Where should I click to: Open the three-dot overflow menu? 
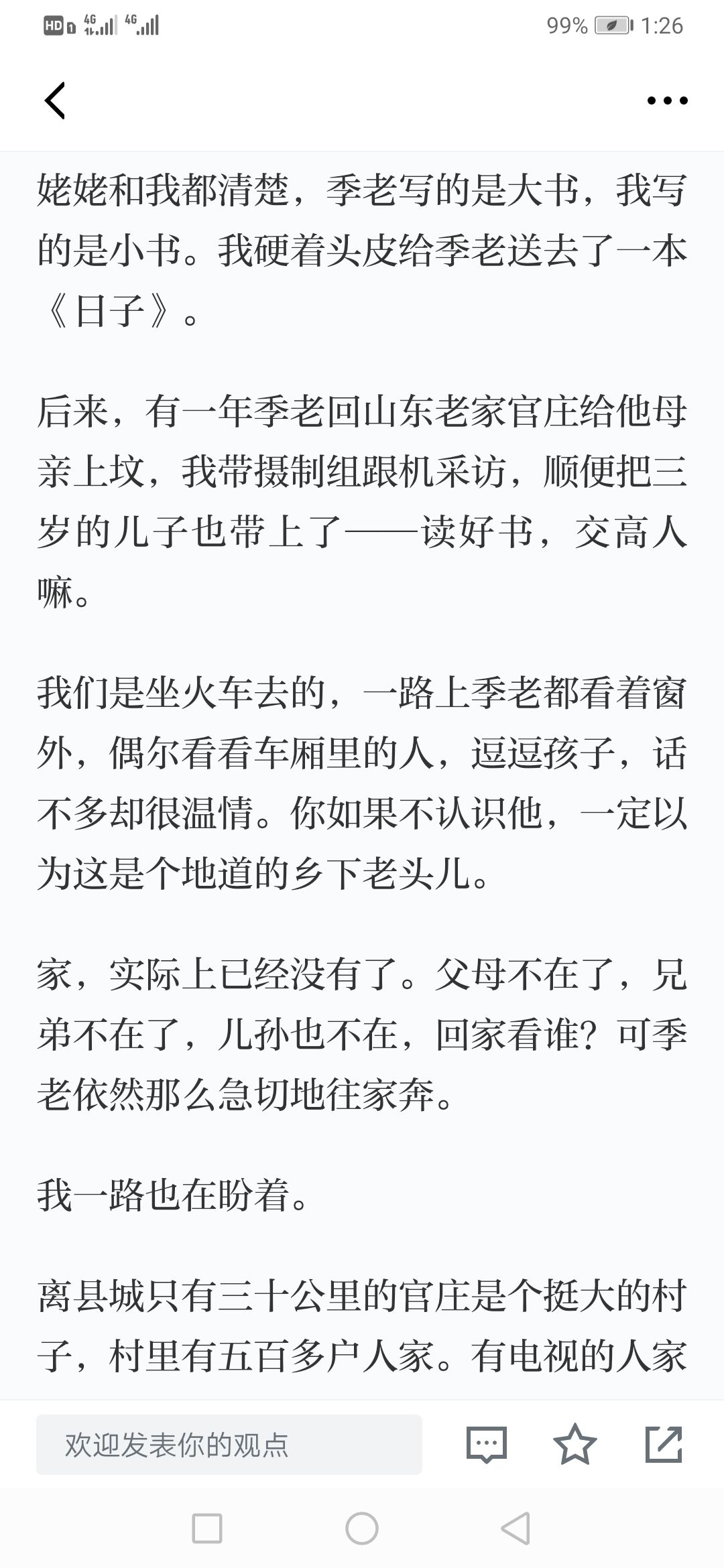[x=667, y=101]
